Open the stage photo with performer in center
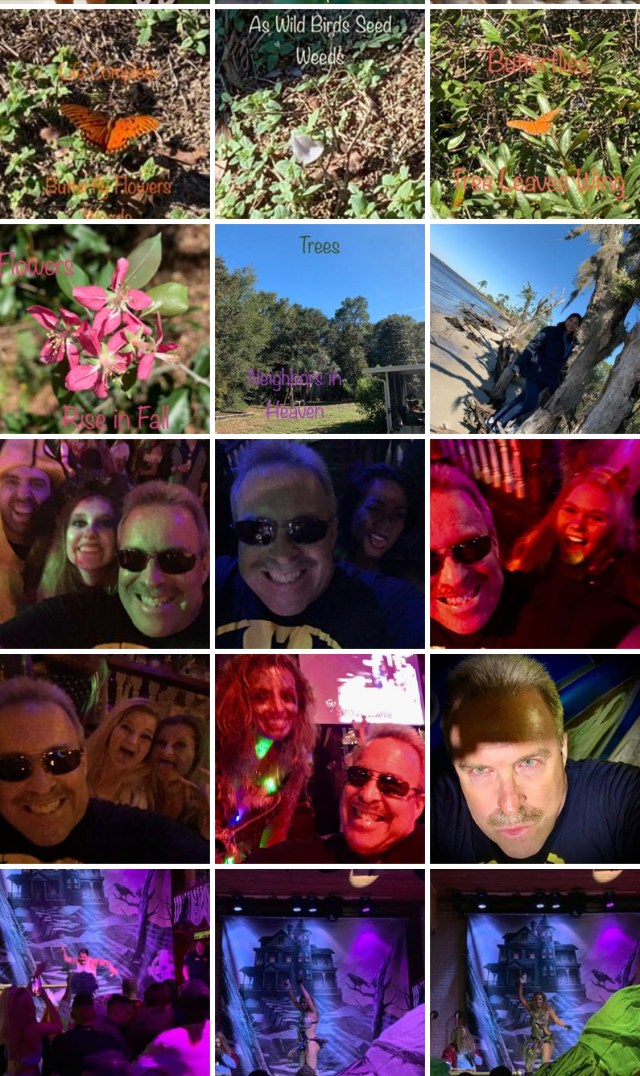The image size is (640, 1076). [x=319, y=971]
